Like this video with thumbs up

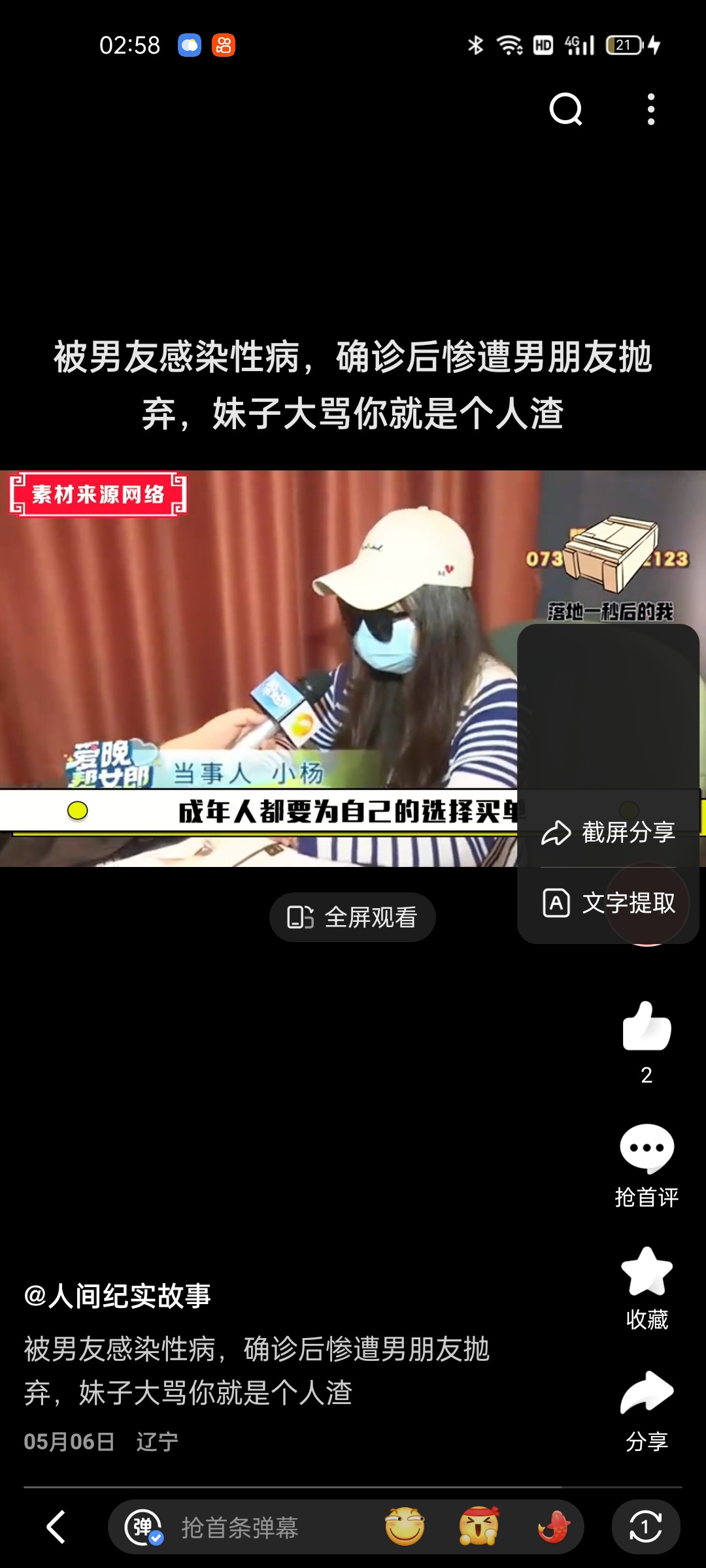tap(647, 1028)
